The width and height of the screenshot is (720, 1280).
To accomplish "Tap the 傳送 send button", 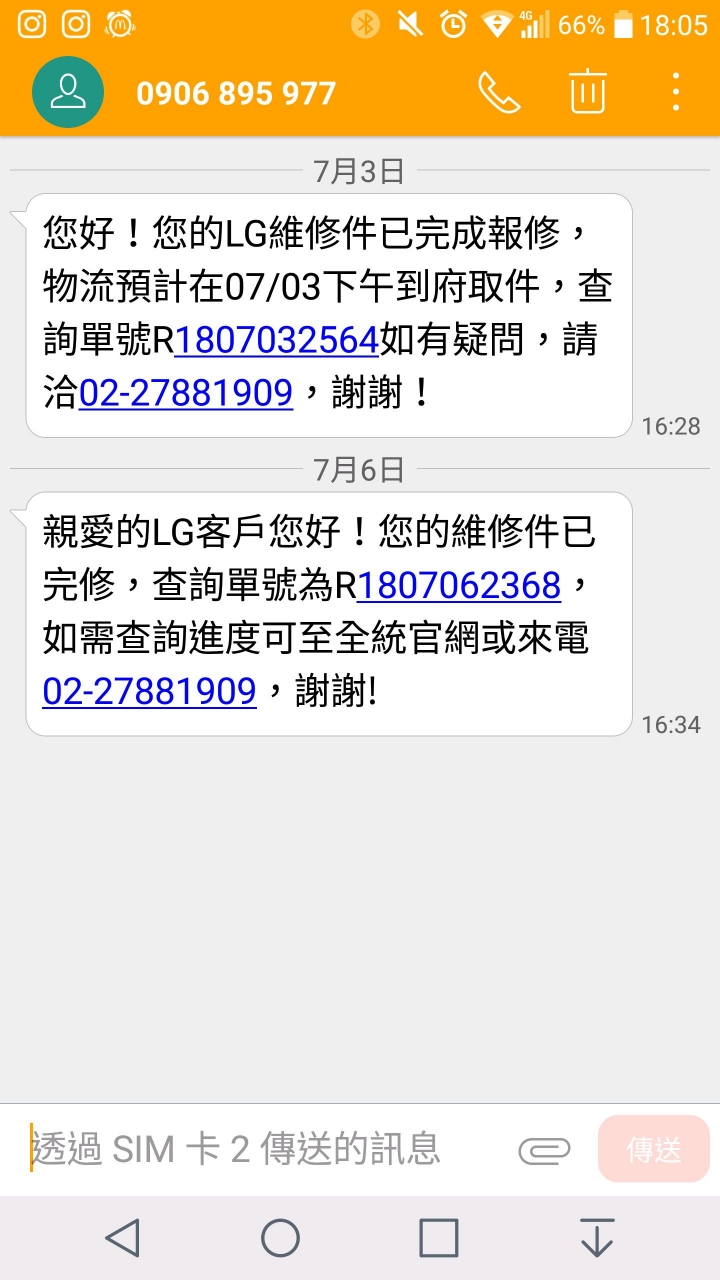I will click(x=654, y=1150).
